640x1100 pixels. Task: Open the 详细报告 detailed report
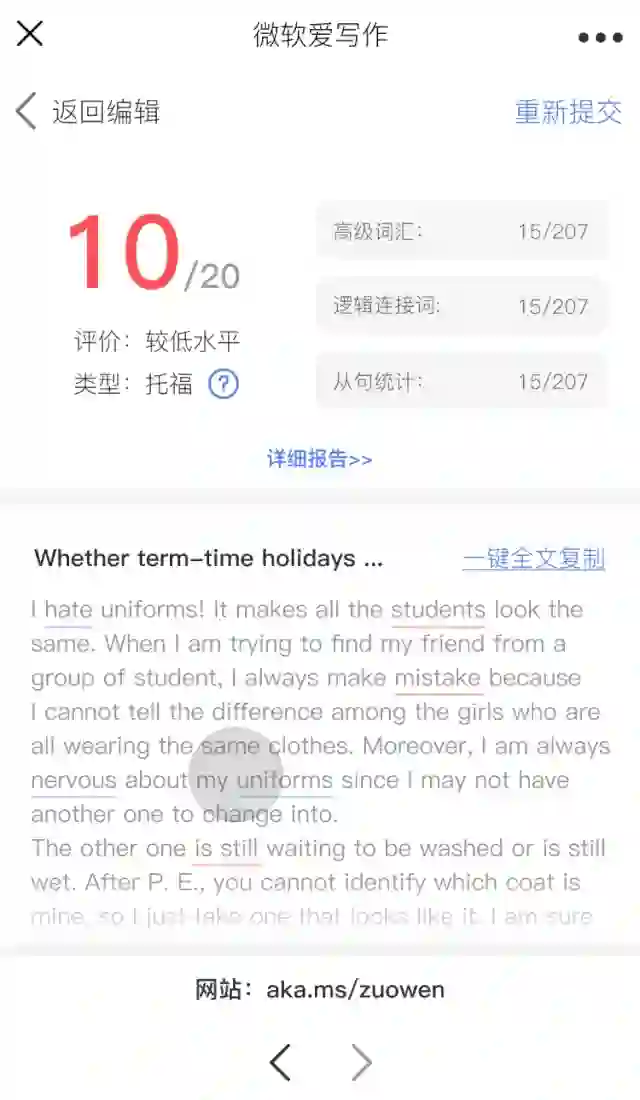320,459
